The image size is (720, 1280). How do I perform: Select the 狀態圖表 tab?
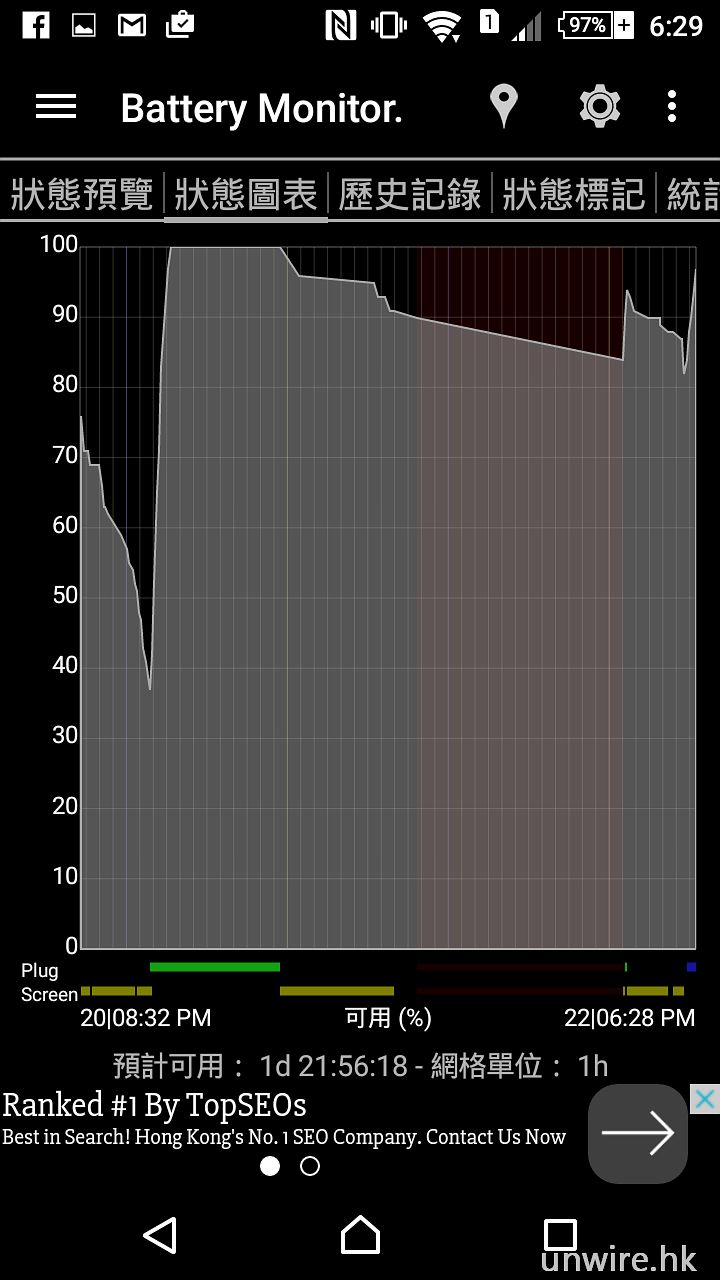(x=246, y=194)
